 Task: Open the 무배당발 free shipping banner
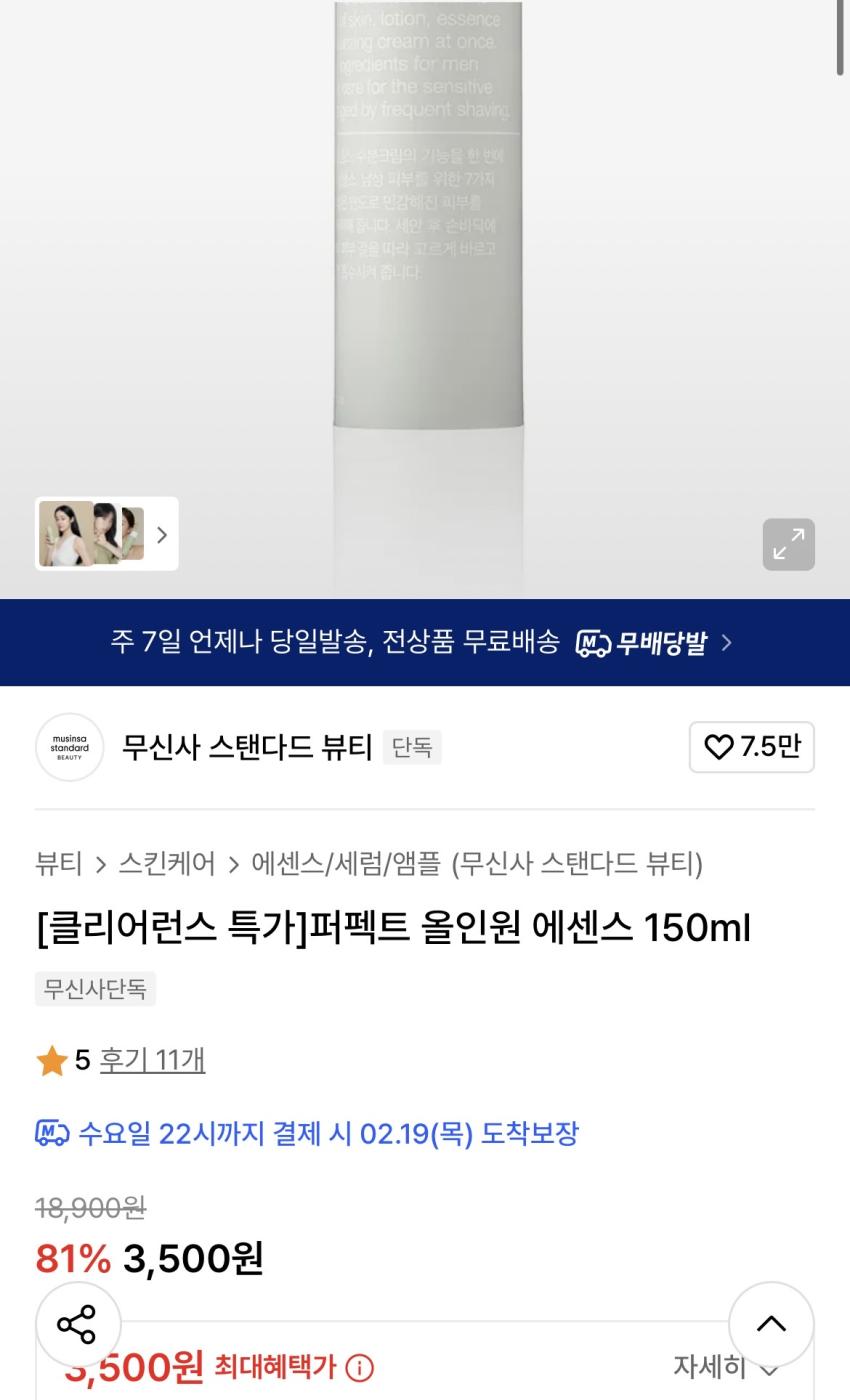pos(424,642)
